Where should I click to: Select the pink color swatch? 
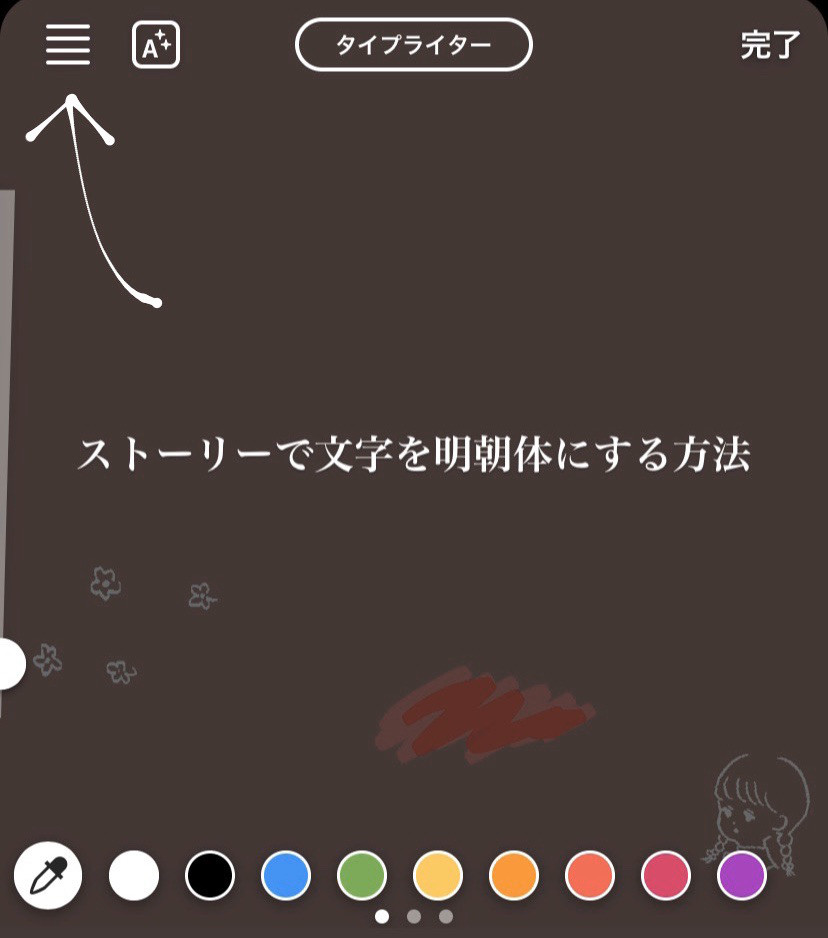click(x=666, y=876)
